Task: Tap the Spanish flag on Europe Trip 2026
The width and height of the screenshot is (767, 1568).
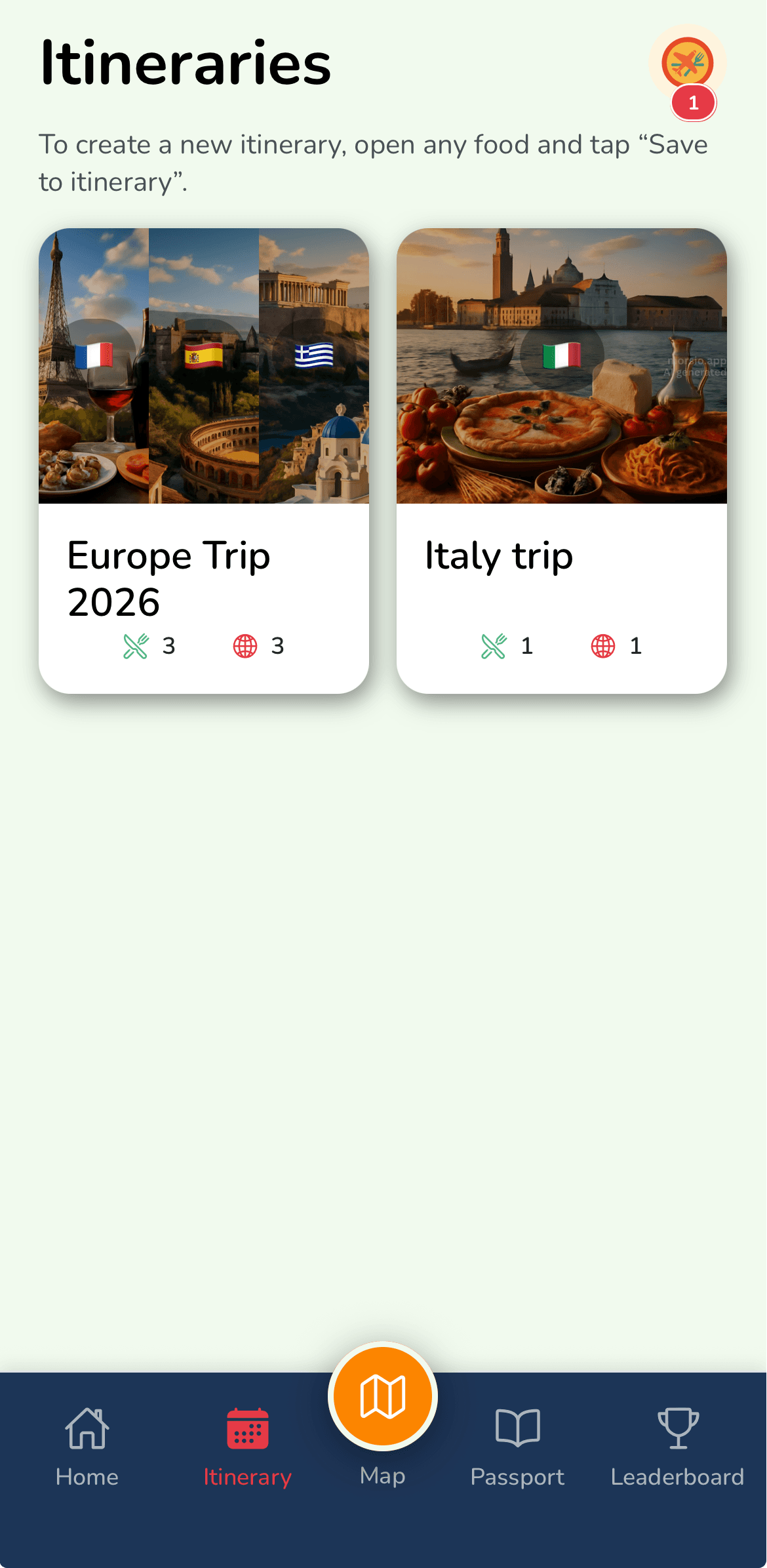Action: click(204, 354)
